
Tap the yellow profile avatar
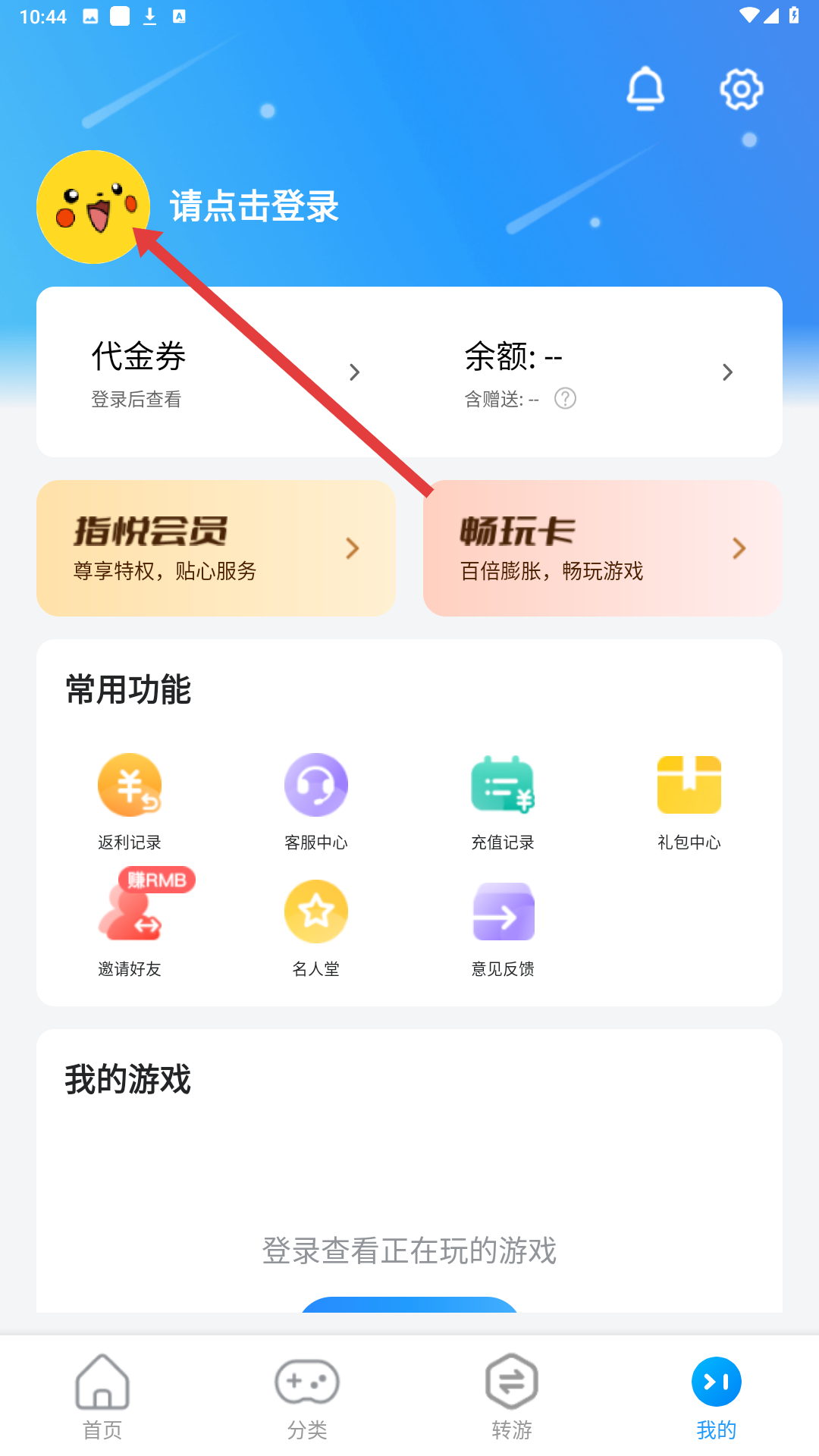tap(93, 207)
